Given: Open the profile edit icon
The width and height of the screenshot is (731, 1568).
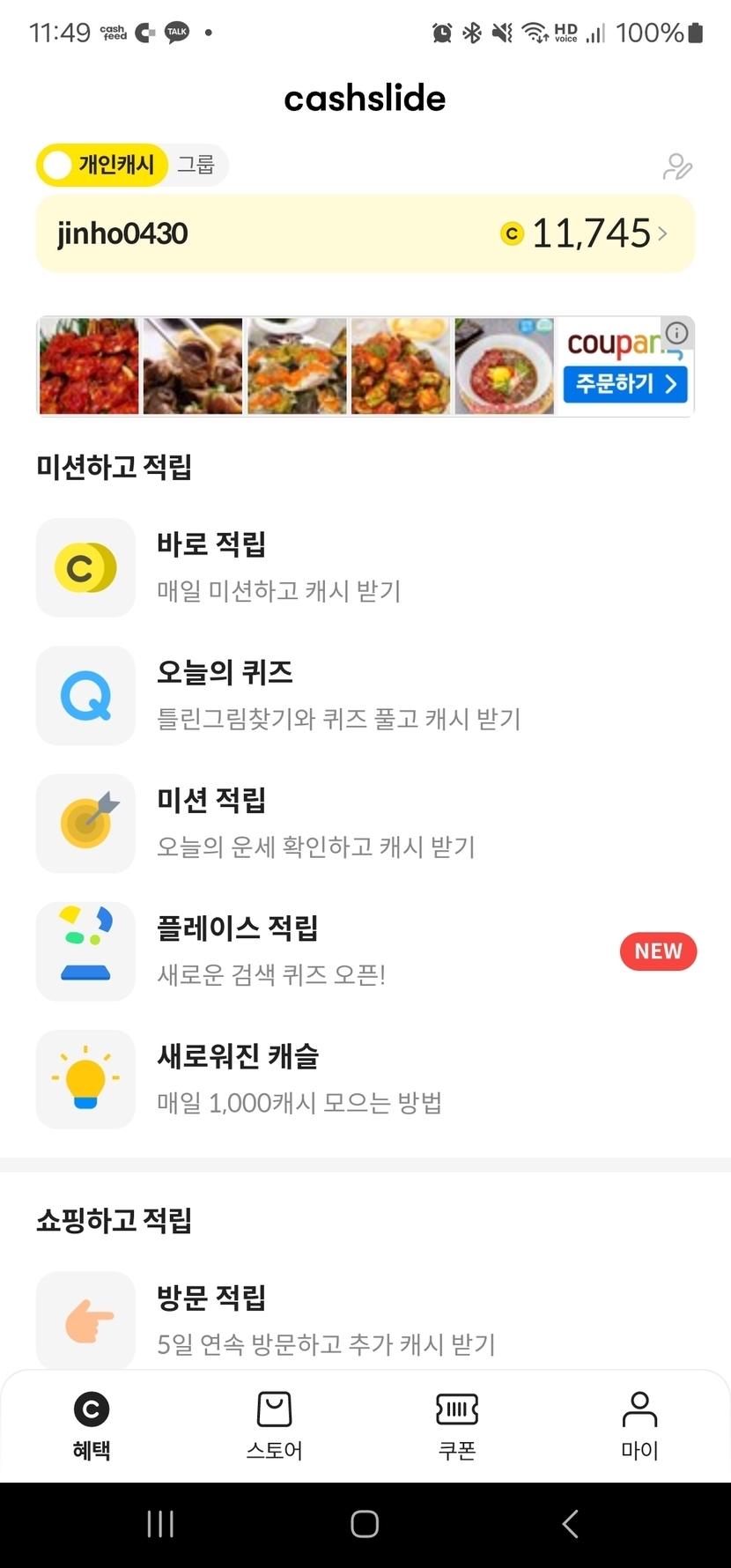Looking at the screenshot, I should pos(676,166).
